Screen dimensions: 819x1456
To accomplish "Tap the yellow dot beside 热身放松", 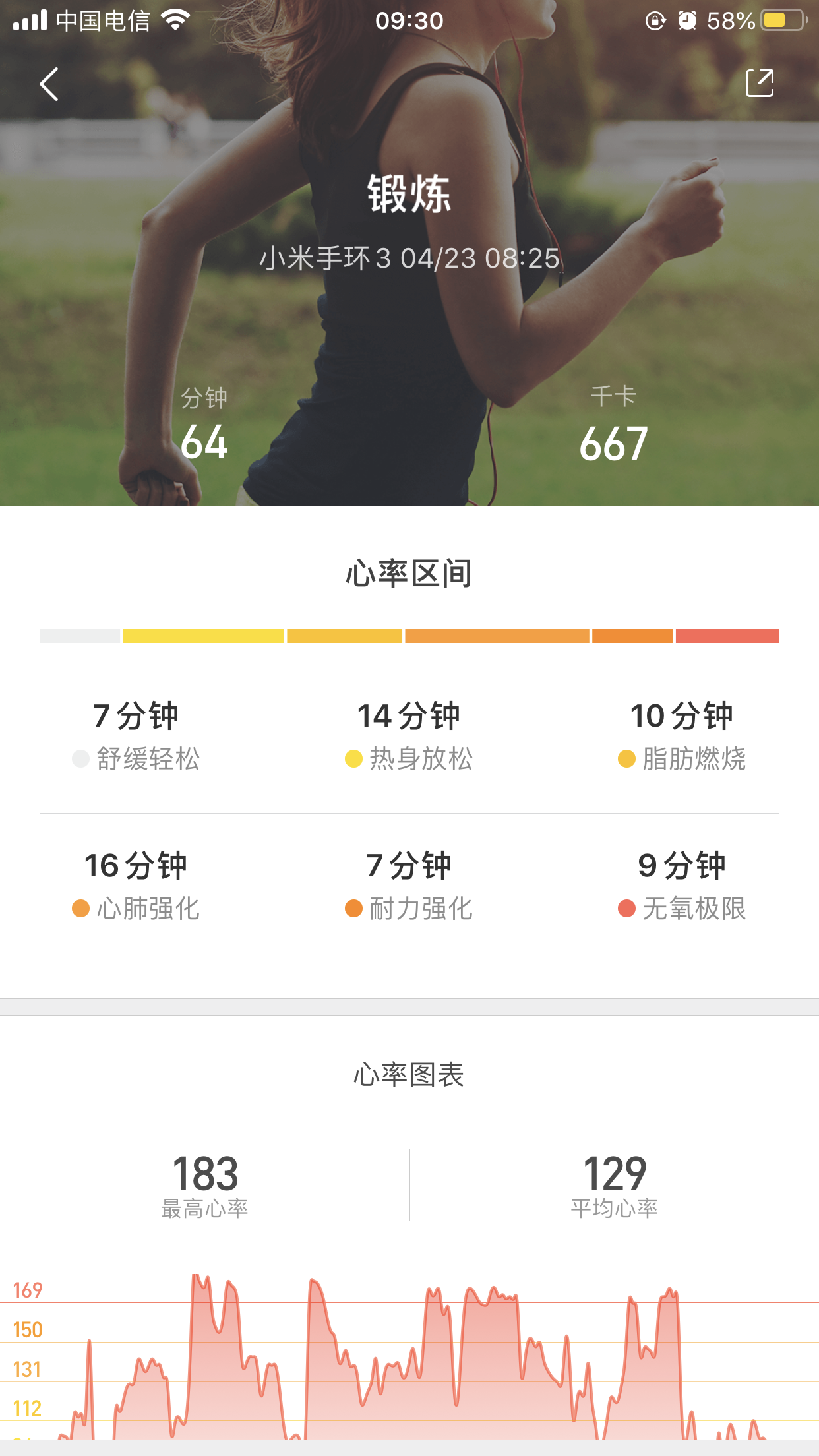I will (x=353, y=760).
